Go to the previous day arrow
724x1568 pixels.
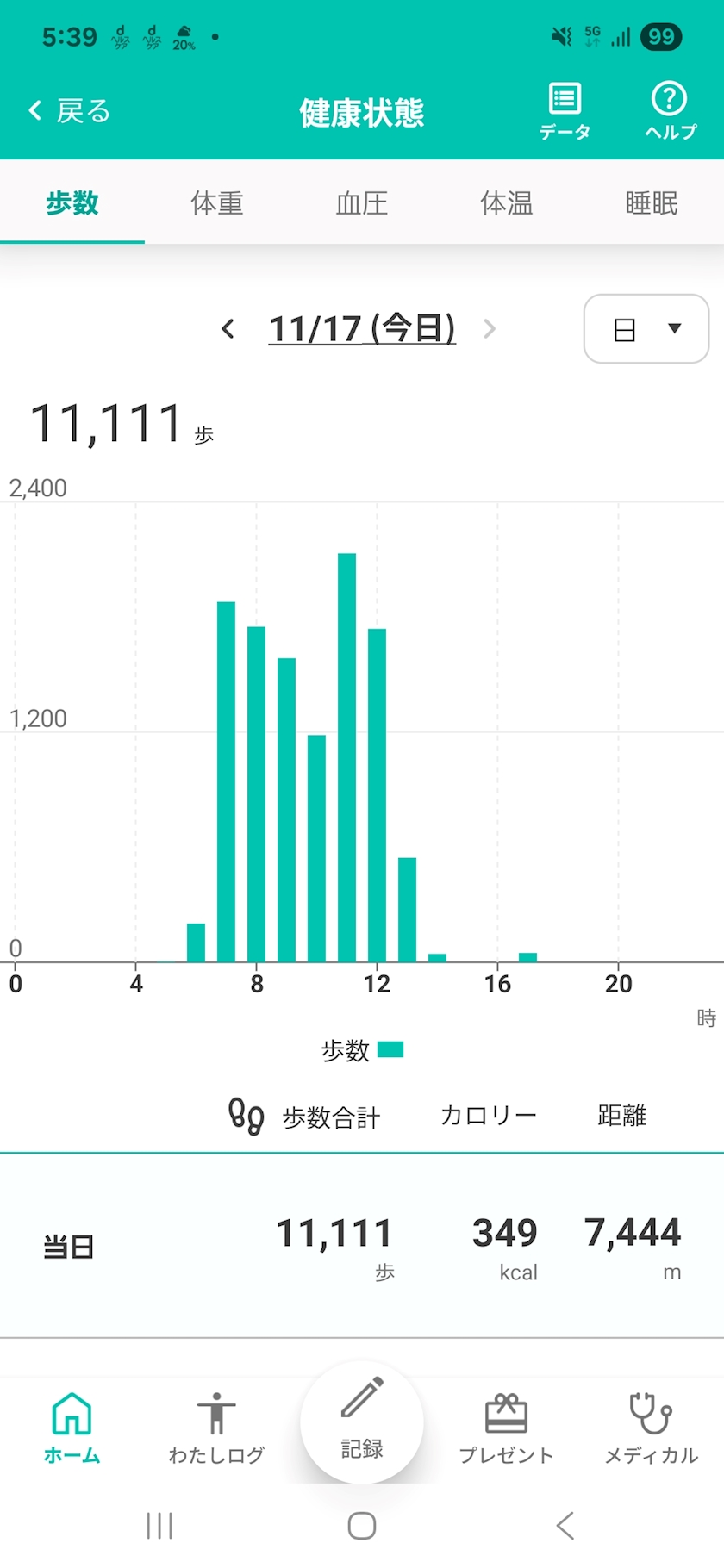(228, 328)
